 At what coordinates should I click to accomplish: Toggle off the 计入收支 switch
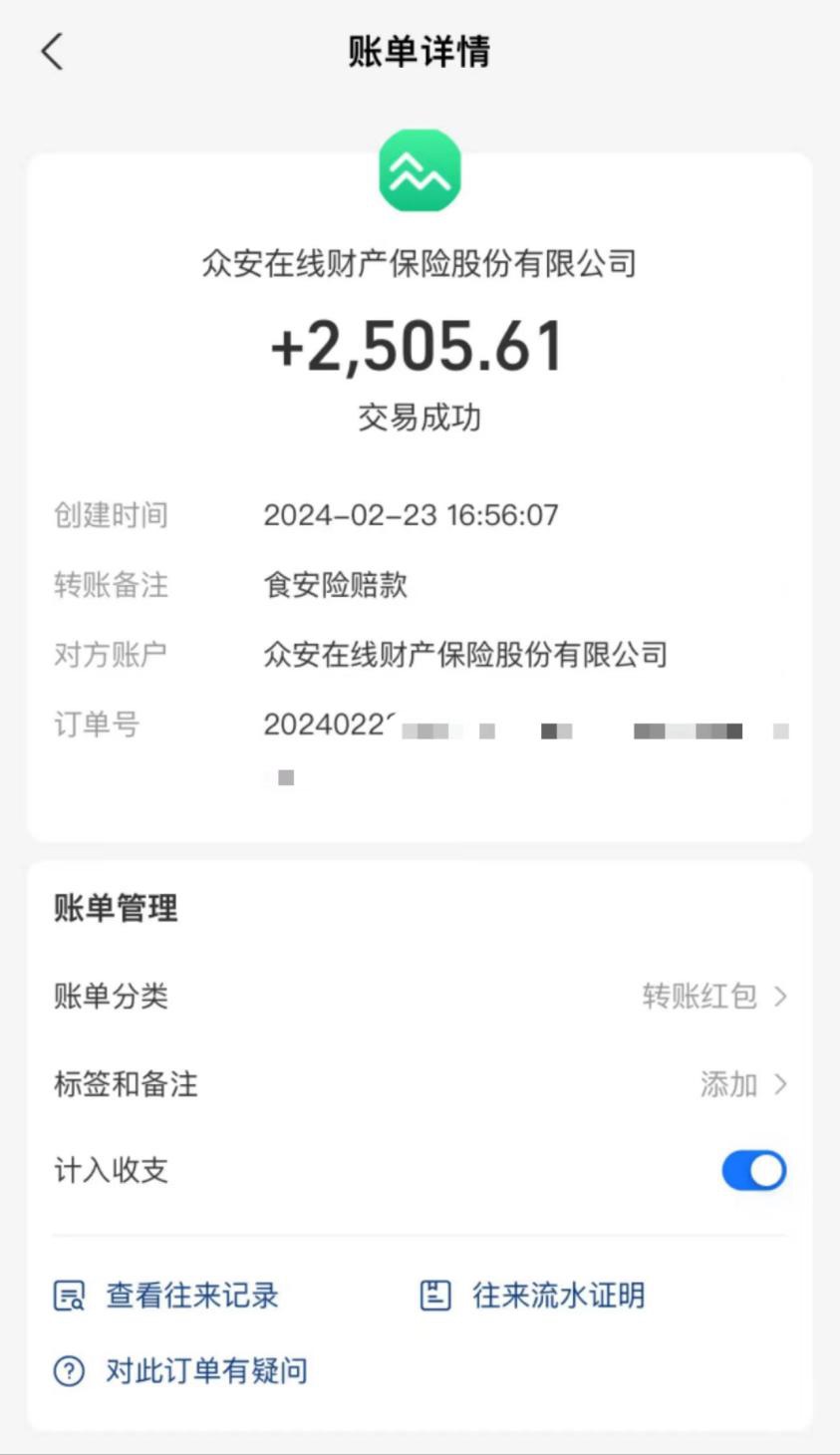click(754, 1171)
